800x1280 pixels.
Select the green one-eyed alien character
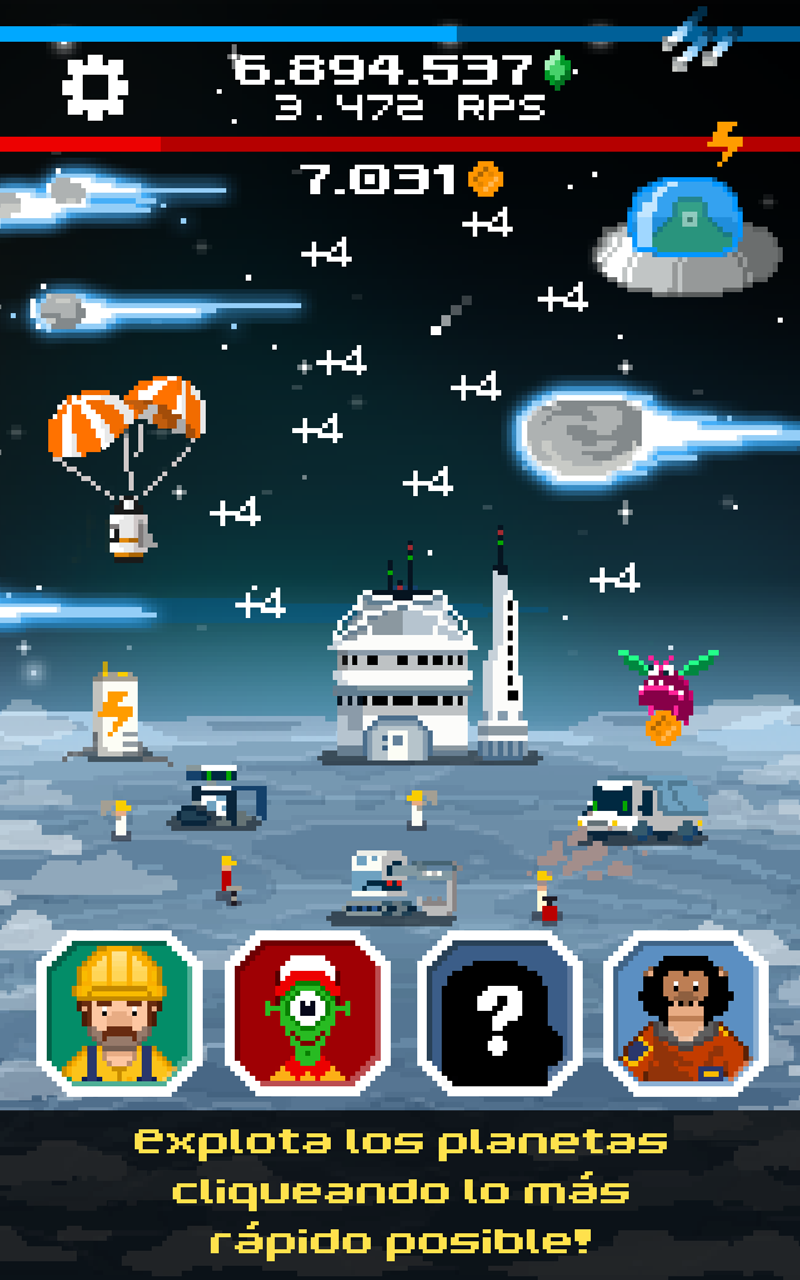(x=307, y=1014)
